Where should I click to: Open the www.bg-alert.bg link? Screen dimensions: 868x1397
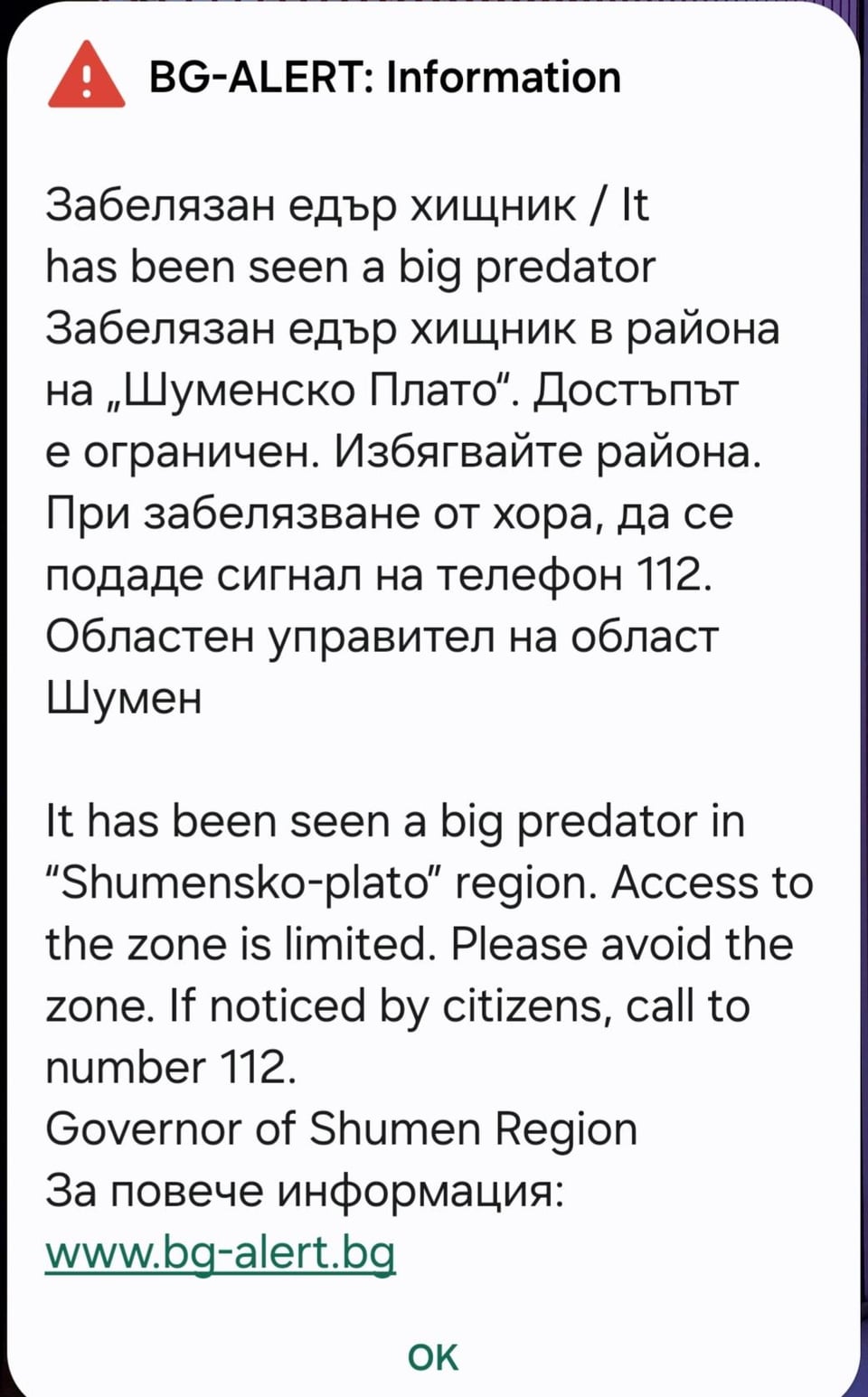[x=221, y=1252]
